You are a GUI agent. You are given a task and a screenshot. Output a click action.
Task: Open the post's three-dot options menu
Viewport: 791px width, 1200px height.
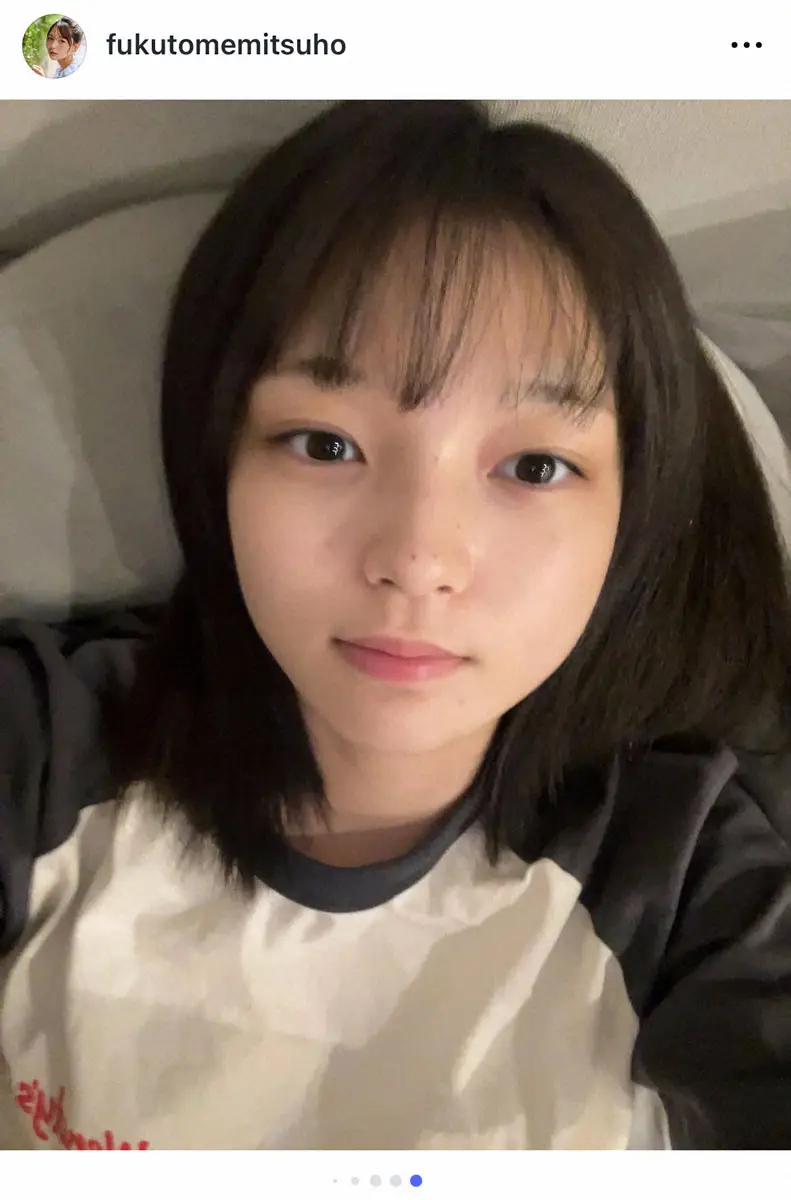(746, 46)
